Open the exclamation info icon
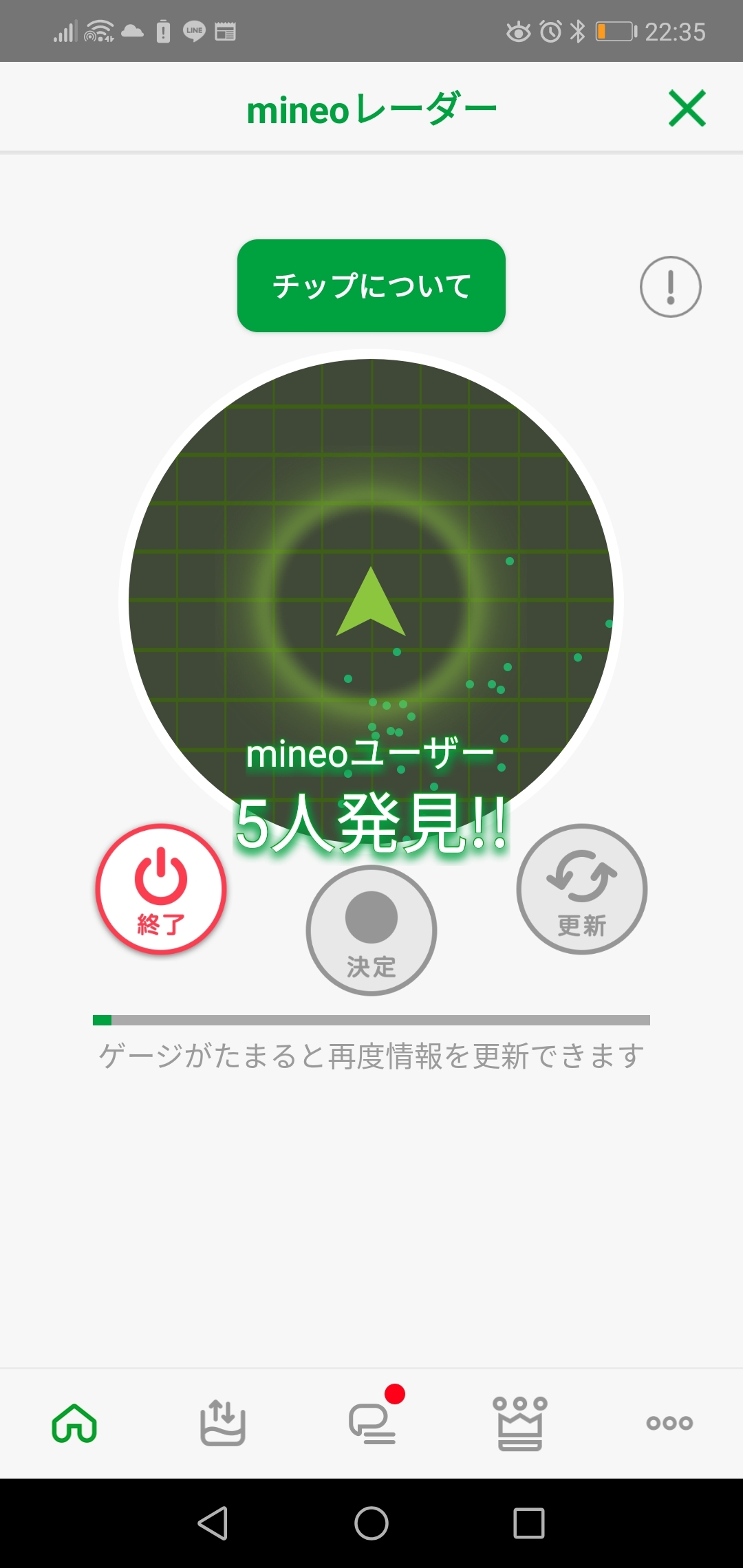Image resolution: width=743 pixels, height=1568 pixels. (x=670, y=287)
